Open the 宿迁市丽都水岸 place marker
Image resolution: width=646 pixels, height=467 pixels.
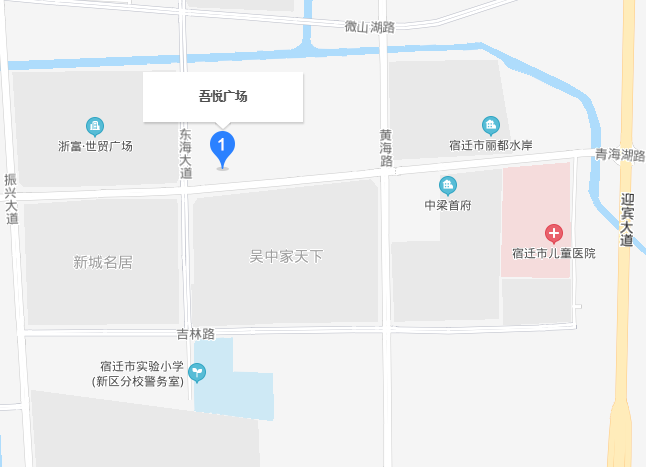(490, 125)
